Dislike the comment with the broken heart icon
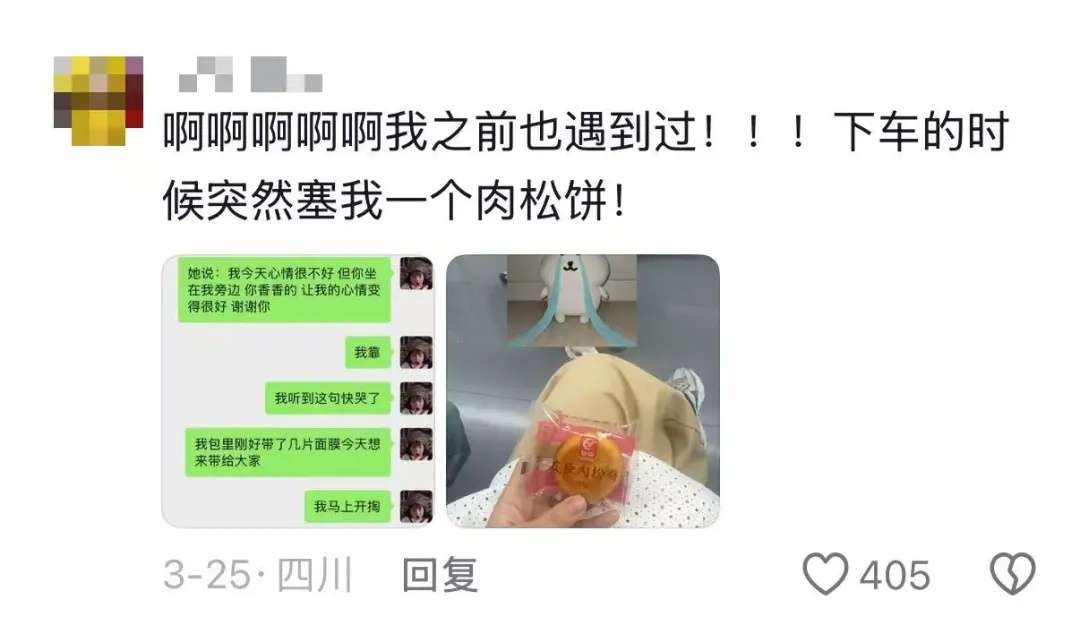This screenshot has height=625, width=1080. 1011,575
